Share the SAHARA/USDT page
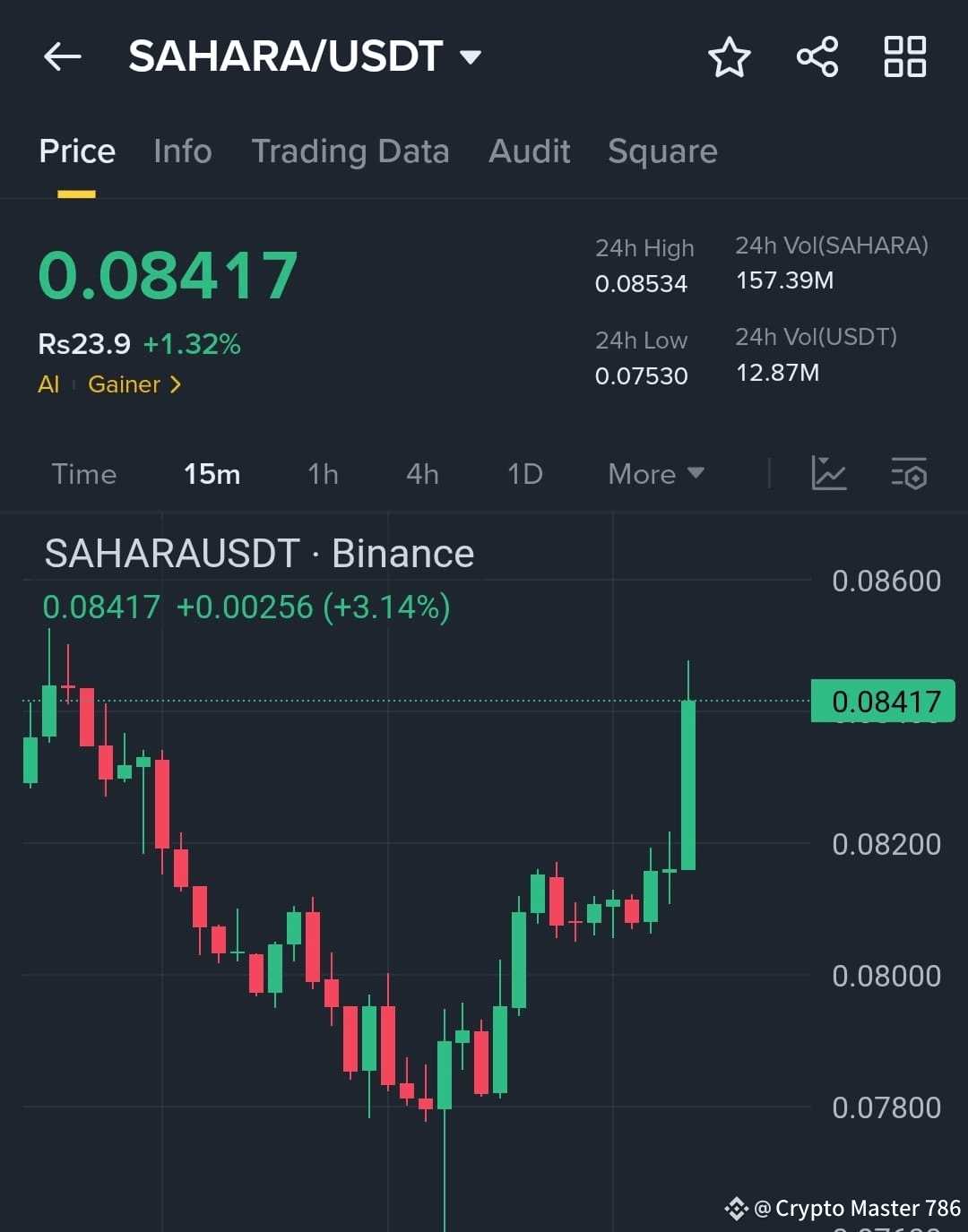Image resolution: width=968 pixels, height=1232 pixels. 817,56
